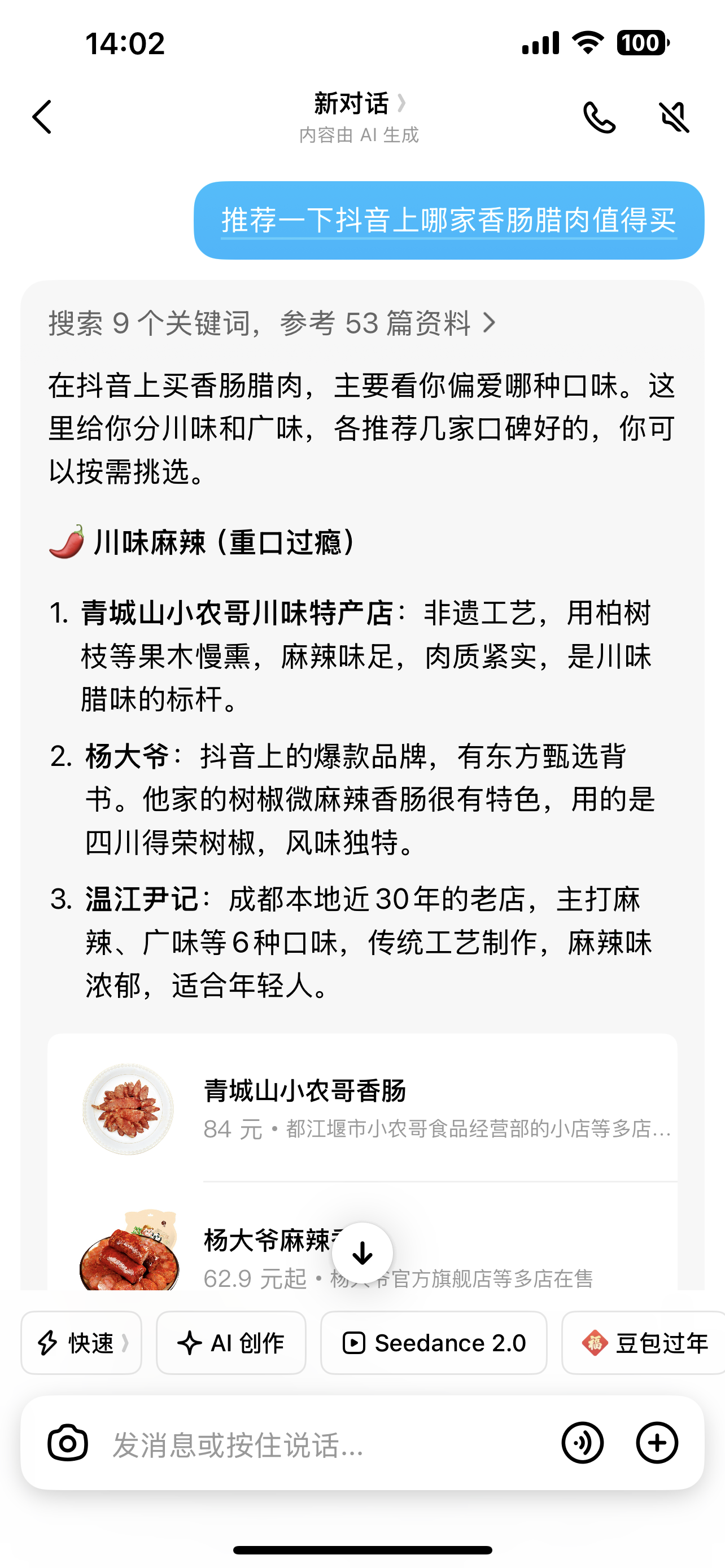
Task: Open the 豆包过年 chip
Action: click(645, 1342)
